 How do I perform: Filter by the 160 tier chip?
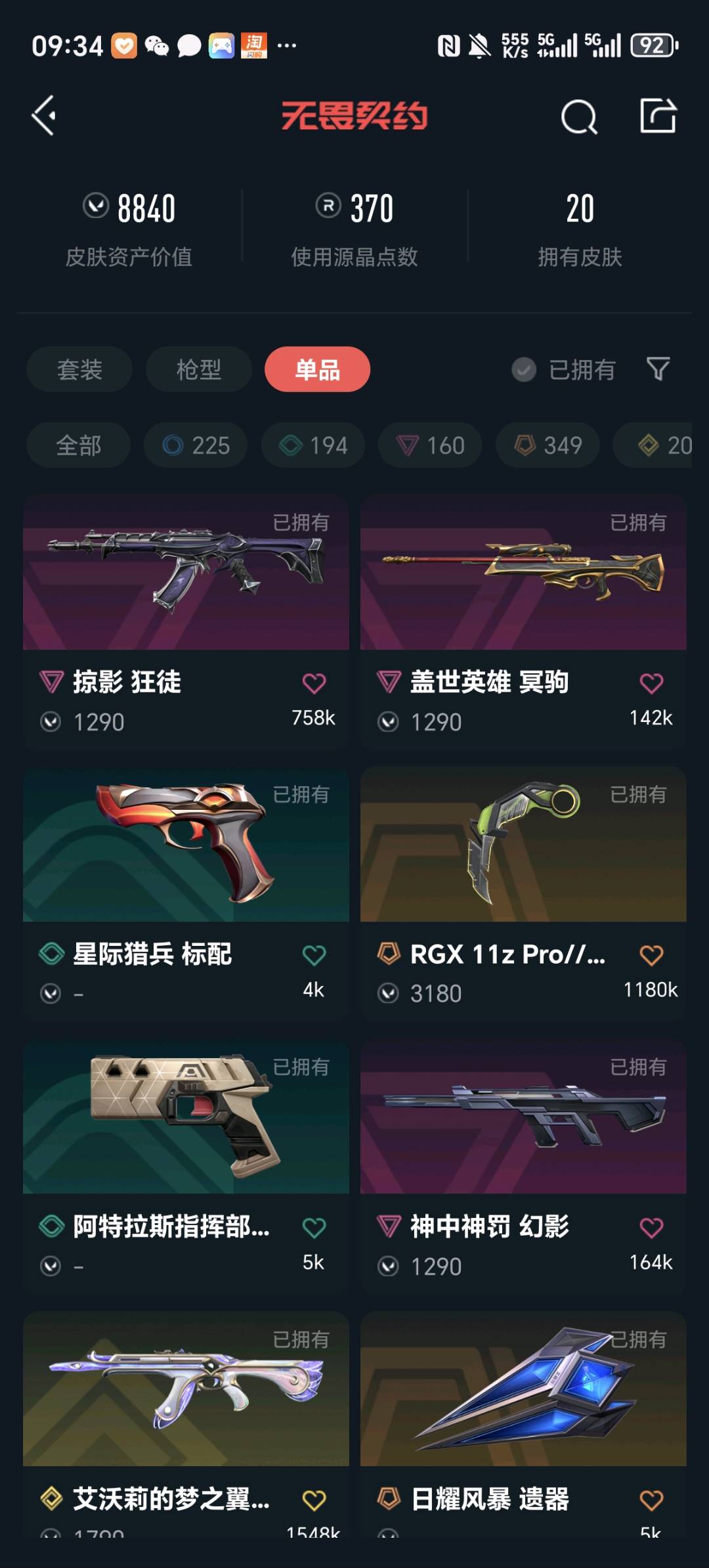click(x=430, y=445)
